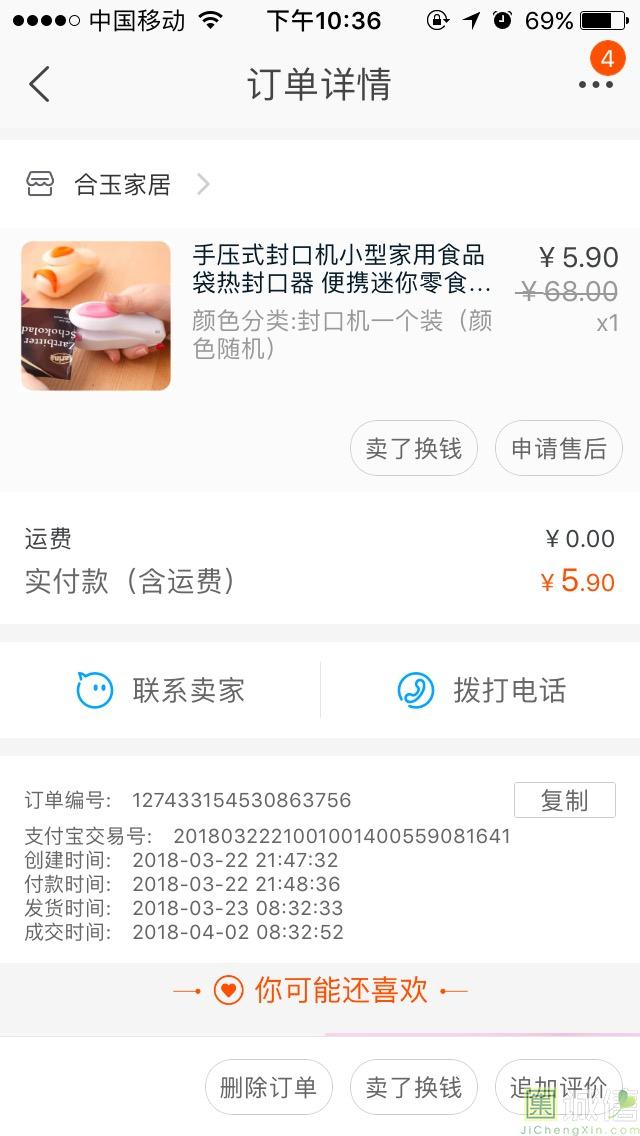Open the sealing machine product thumbnail

coord(96,315)
